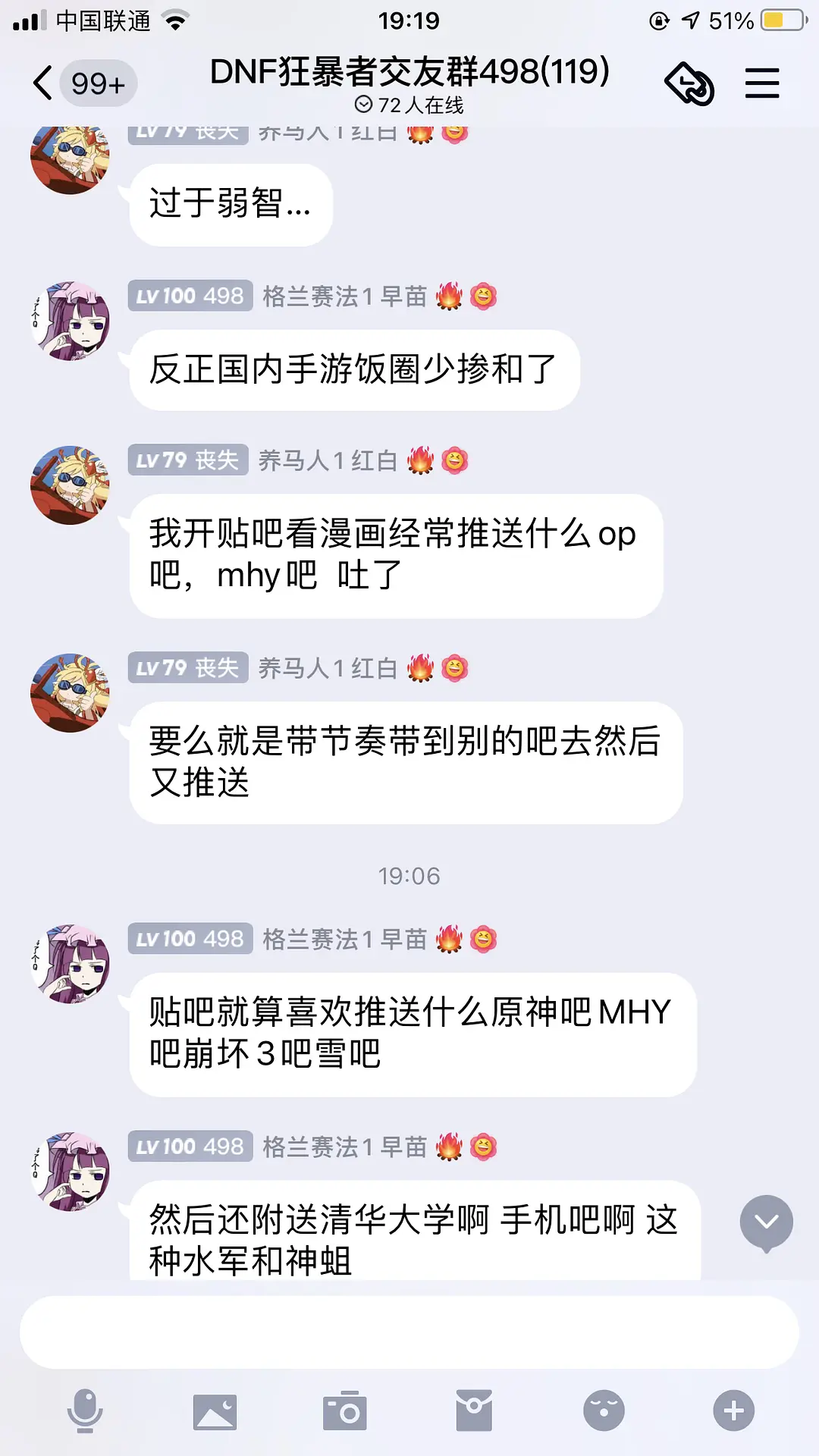Open the photo gallery picker

(215, 1410)
